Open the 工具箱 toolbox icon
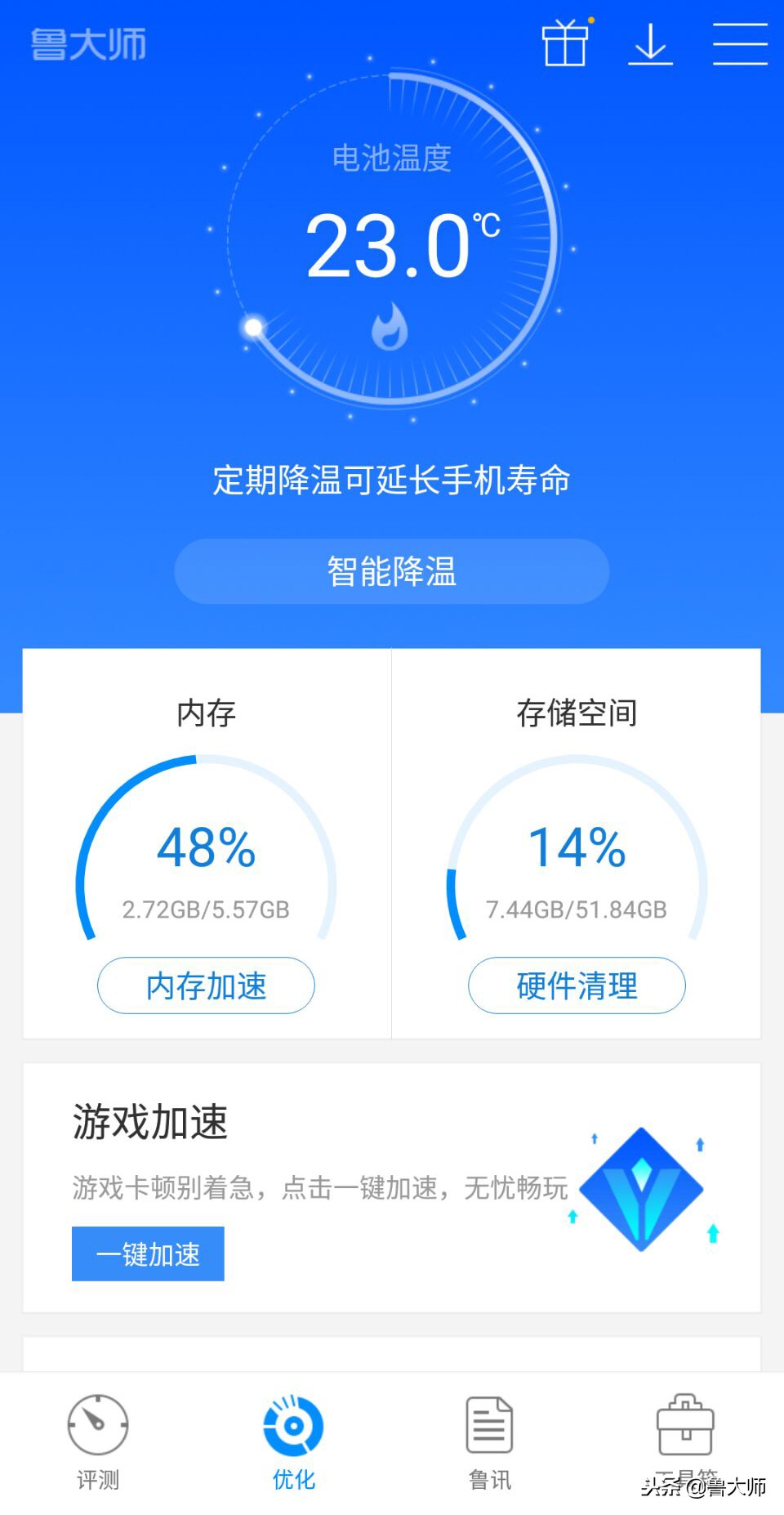The height and width of the screenshot is (1515, 784). 684,1424
